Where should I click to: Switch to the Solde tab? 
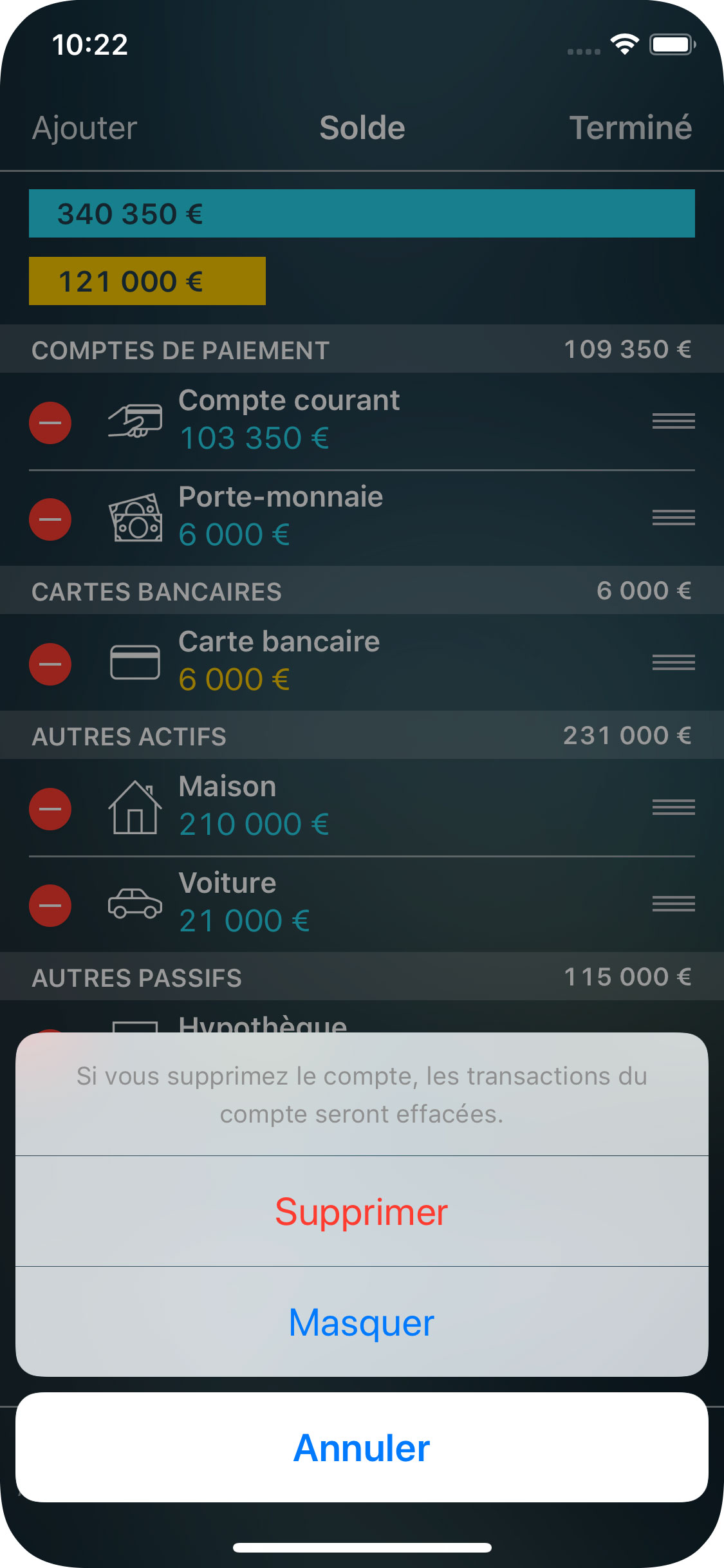tap(362, 127)
